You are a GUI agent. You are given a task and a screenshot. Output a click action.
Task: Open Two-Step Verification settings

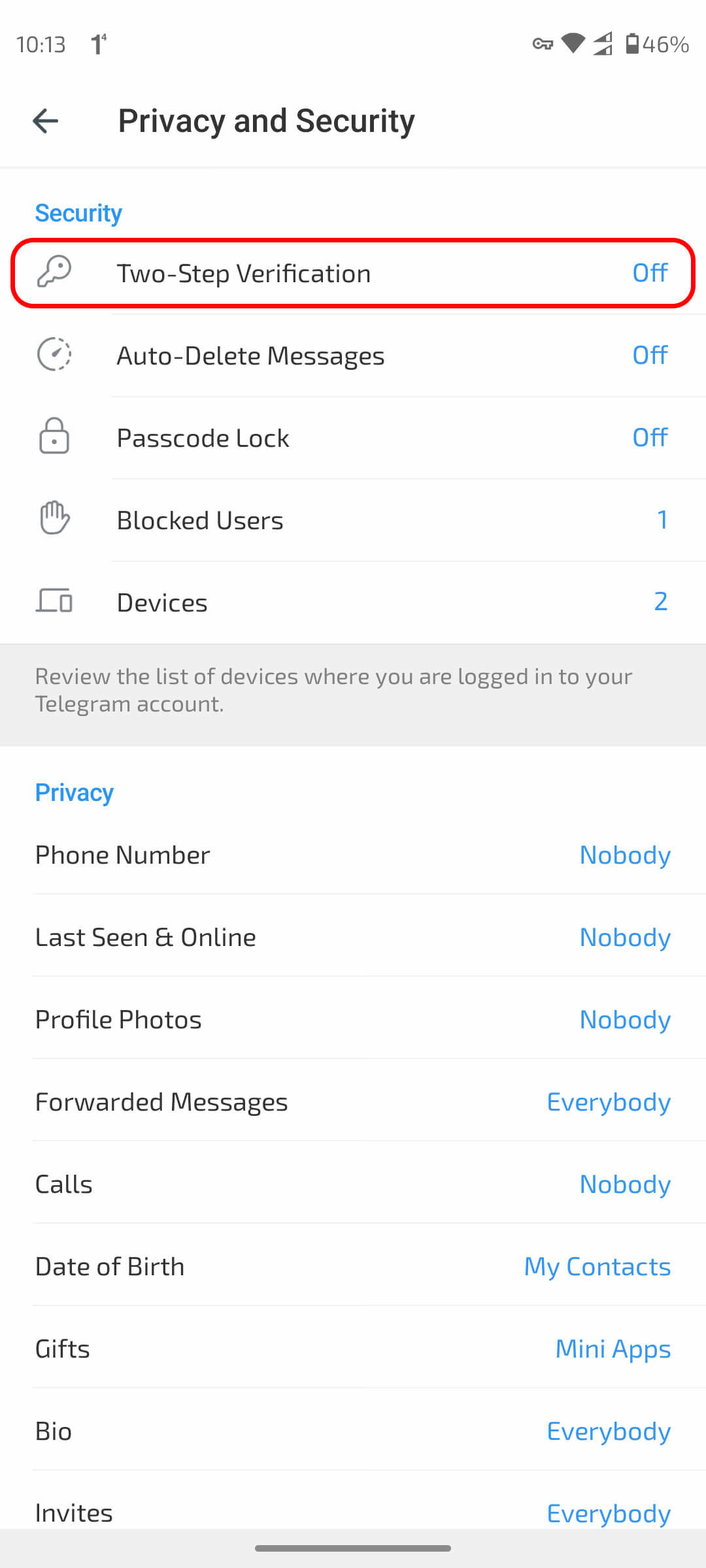click(353, 273)
